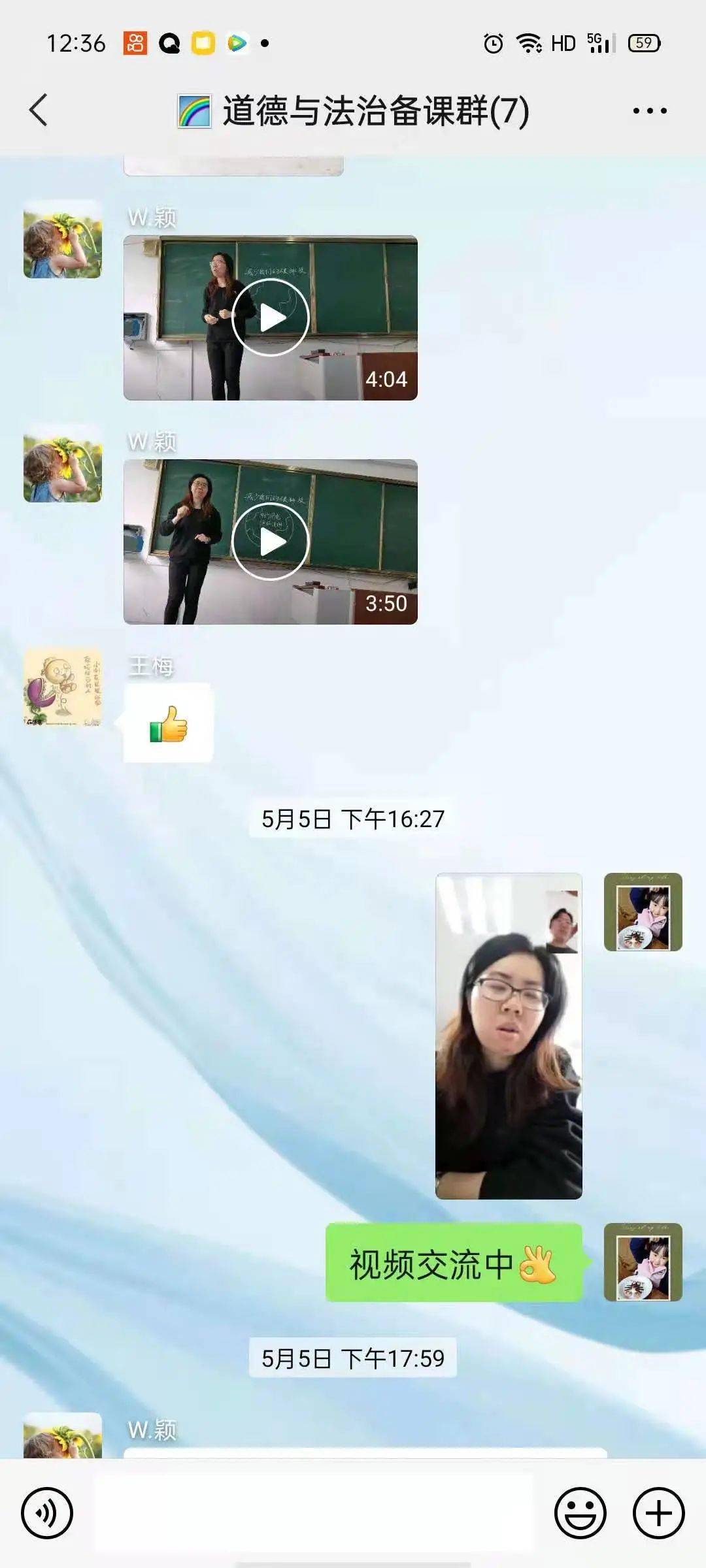The height and width of the screenshot is (1568, 706).
Task: Go back from the group chat
Action: [39, 110]
